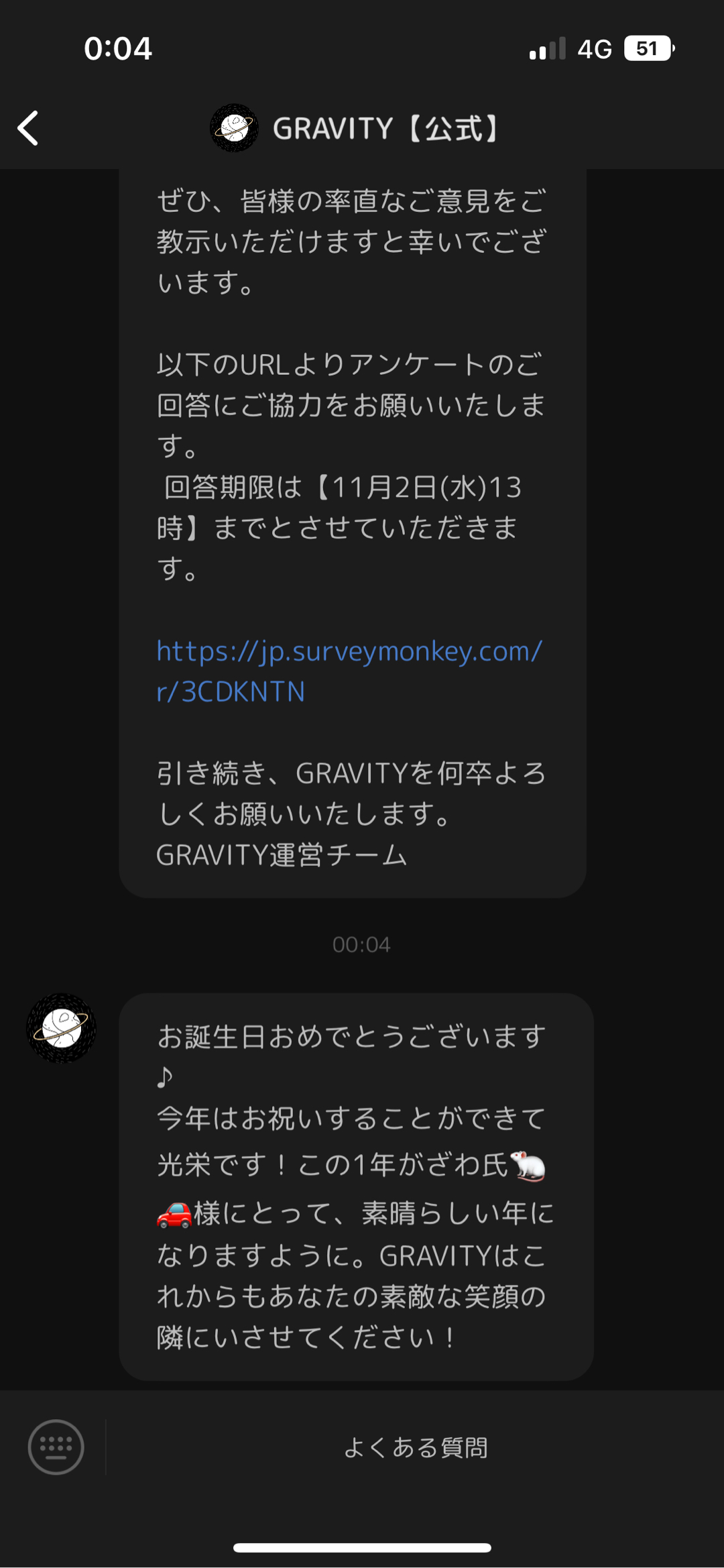
Task: Tap GRAVITY avatar beside the birthday message
Action: point(61,1027)
